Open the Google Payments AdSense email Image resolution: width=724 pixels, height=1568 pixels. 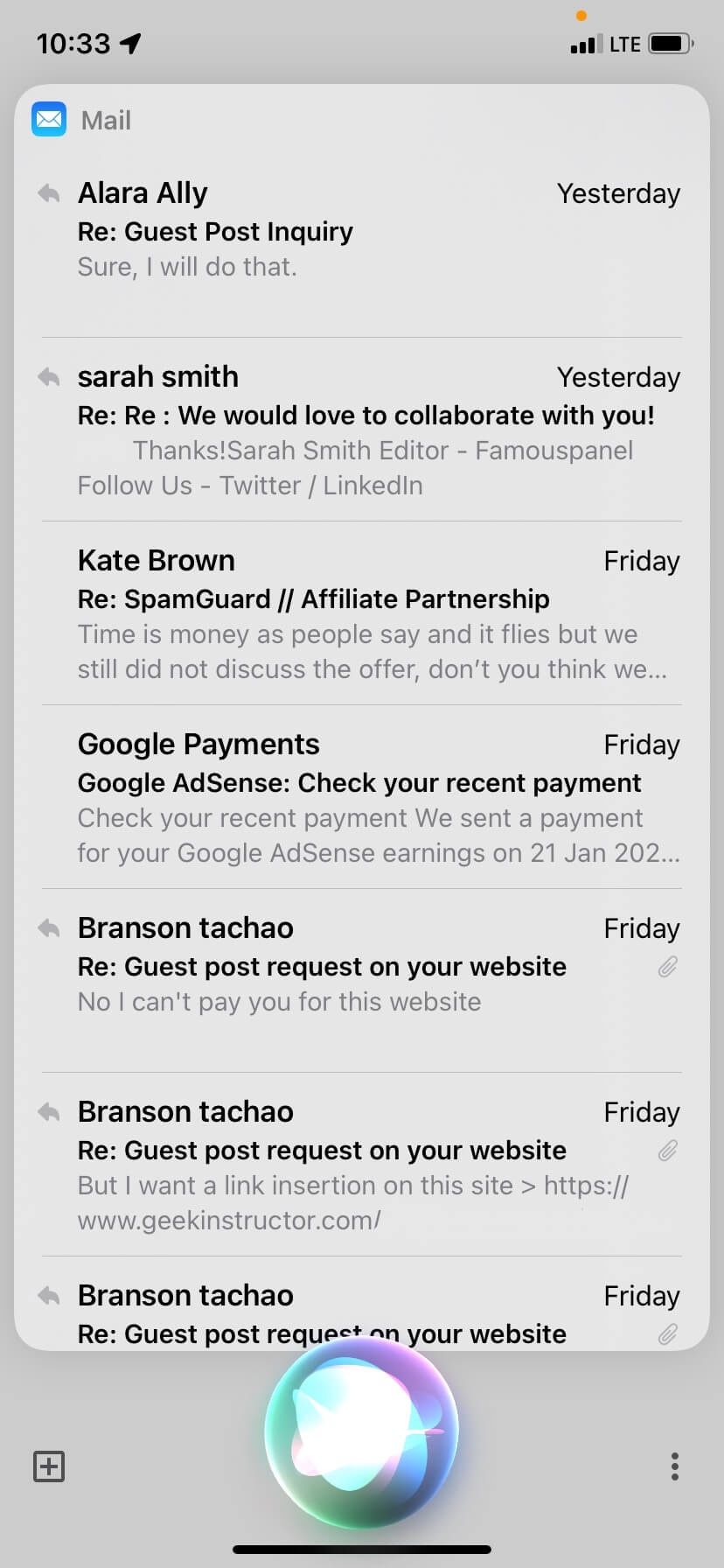pos(361,798)
